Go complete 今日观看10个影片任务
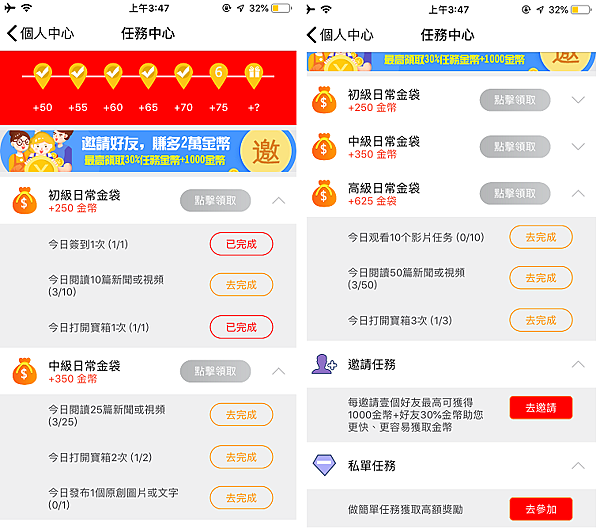Image resolution: width=600 pixels, height=529 pixels. (x=541, y=237)
